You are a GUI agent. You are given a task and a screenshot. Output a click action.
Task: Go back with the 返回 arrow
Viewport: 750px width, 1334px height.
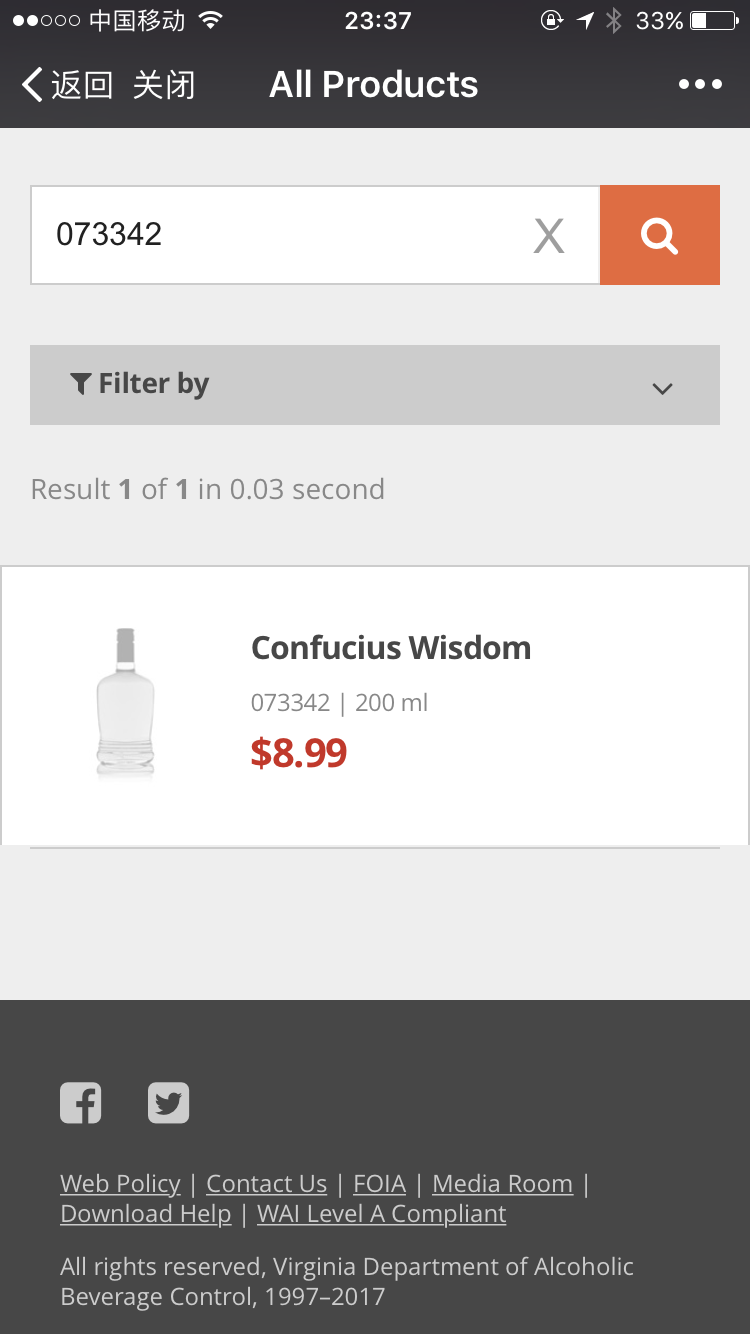coord(67,85)
